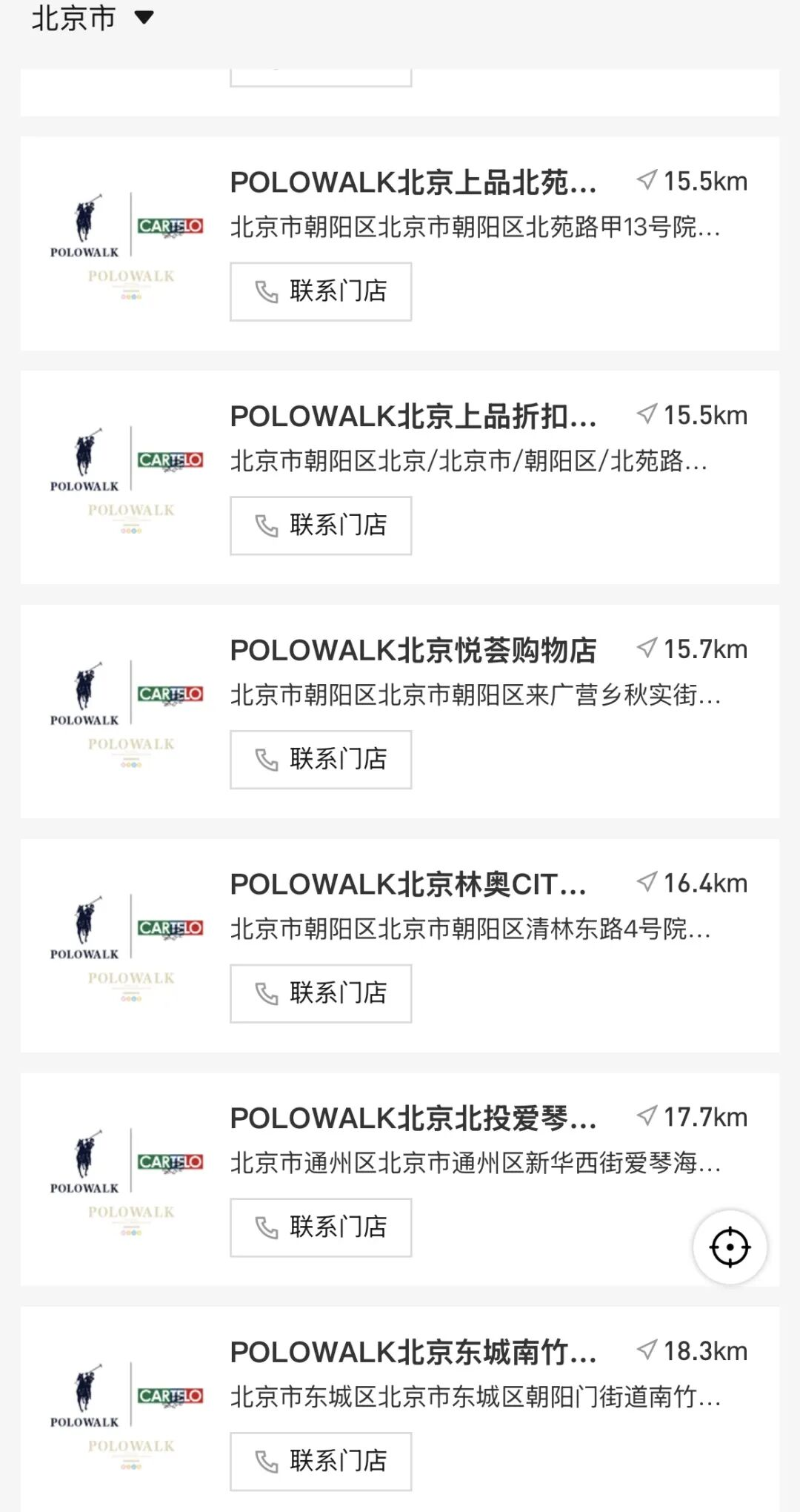Tap 联系门店 for POLOWALK北京上品折扣 store

(x=320, y=525)
